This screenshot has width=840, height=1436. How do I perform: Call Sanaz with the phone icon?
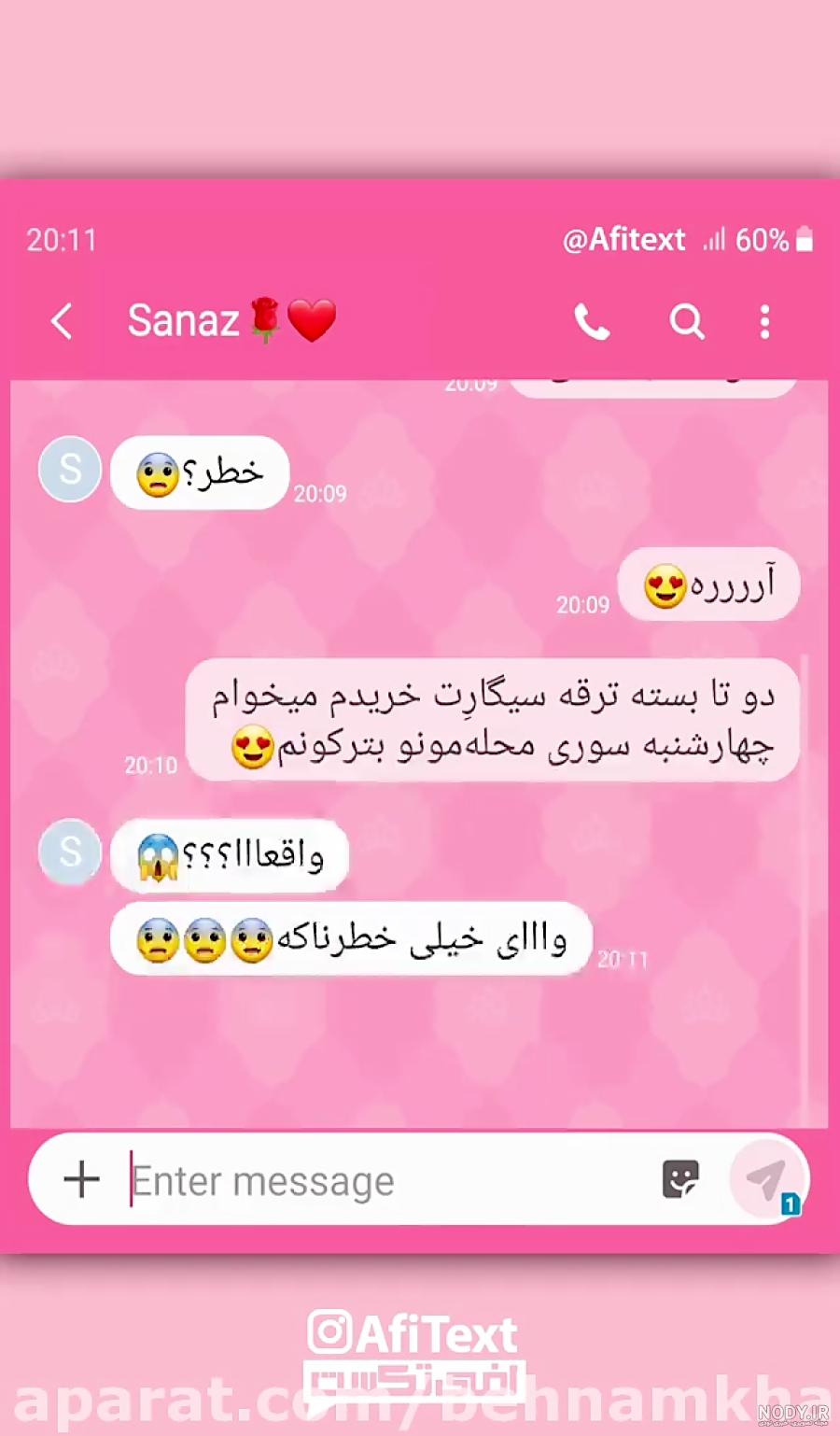tap(592, 322)
